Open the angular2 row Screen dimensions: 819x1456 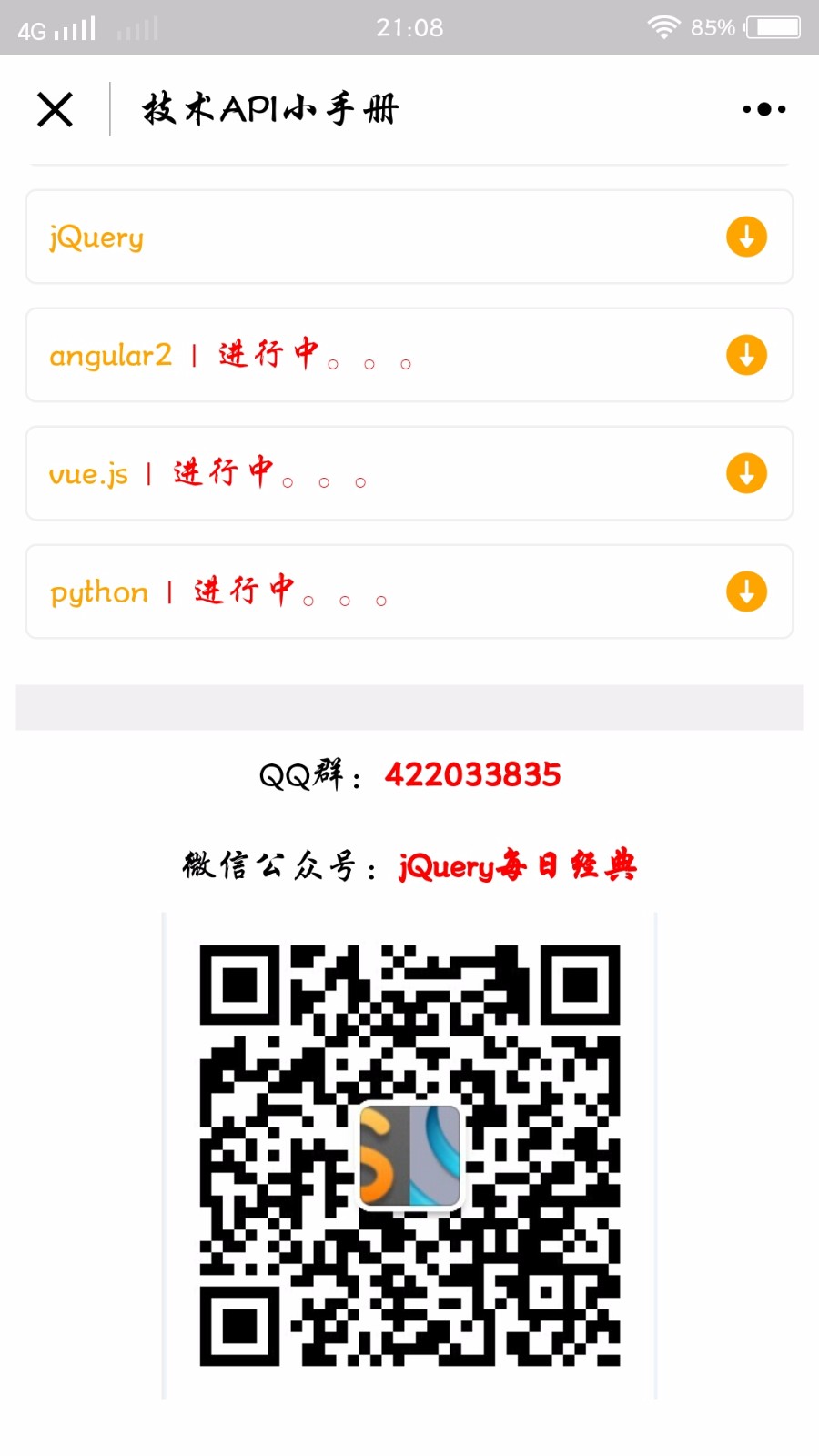[x=409, y=355]
